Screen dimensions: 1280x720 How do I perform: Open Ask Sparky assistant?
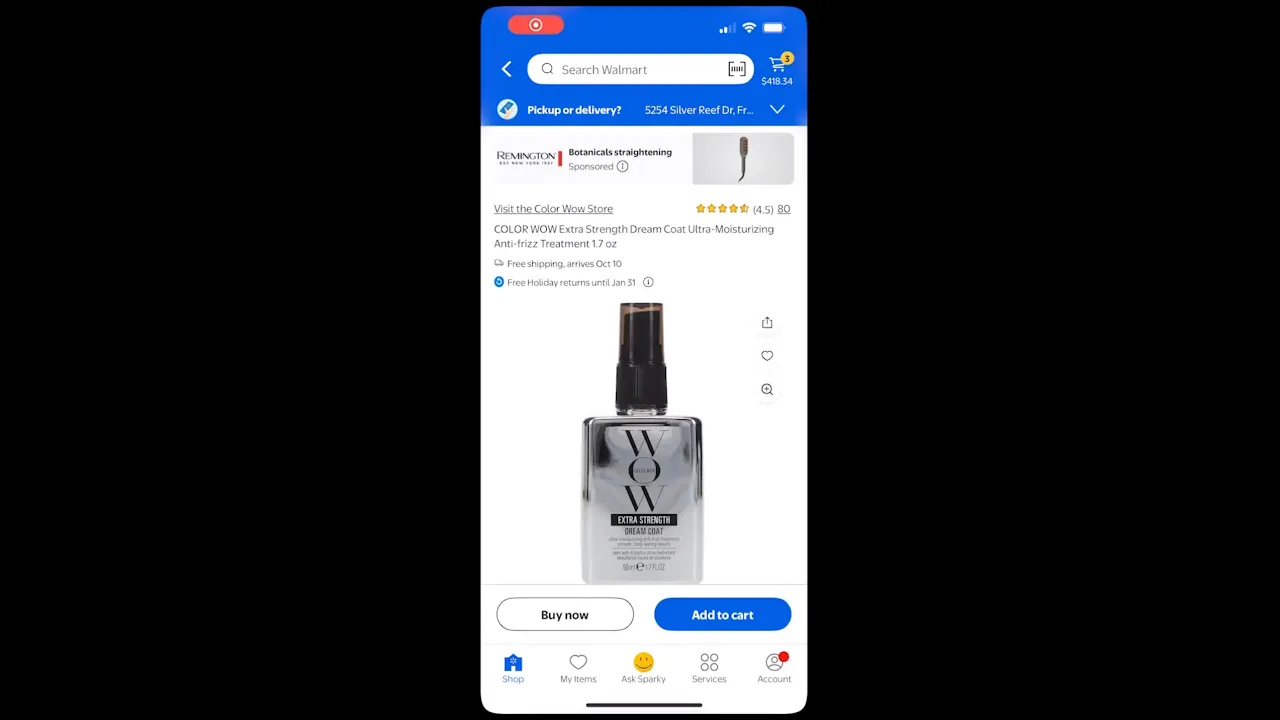tap(643, 668)
